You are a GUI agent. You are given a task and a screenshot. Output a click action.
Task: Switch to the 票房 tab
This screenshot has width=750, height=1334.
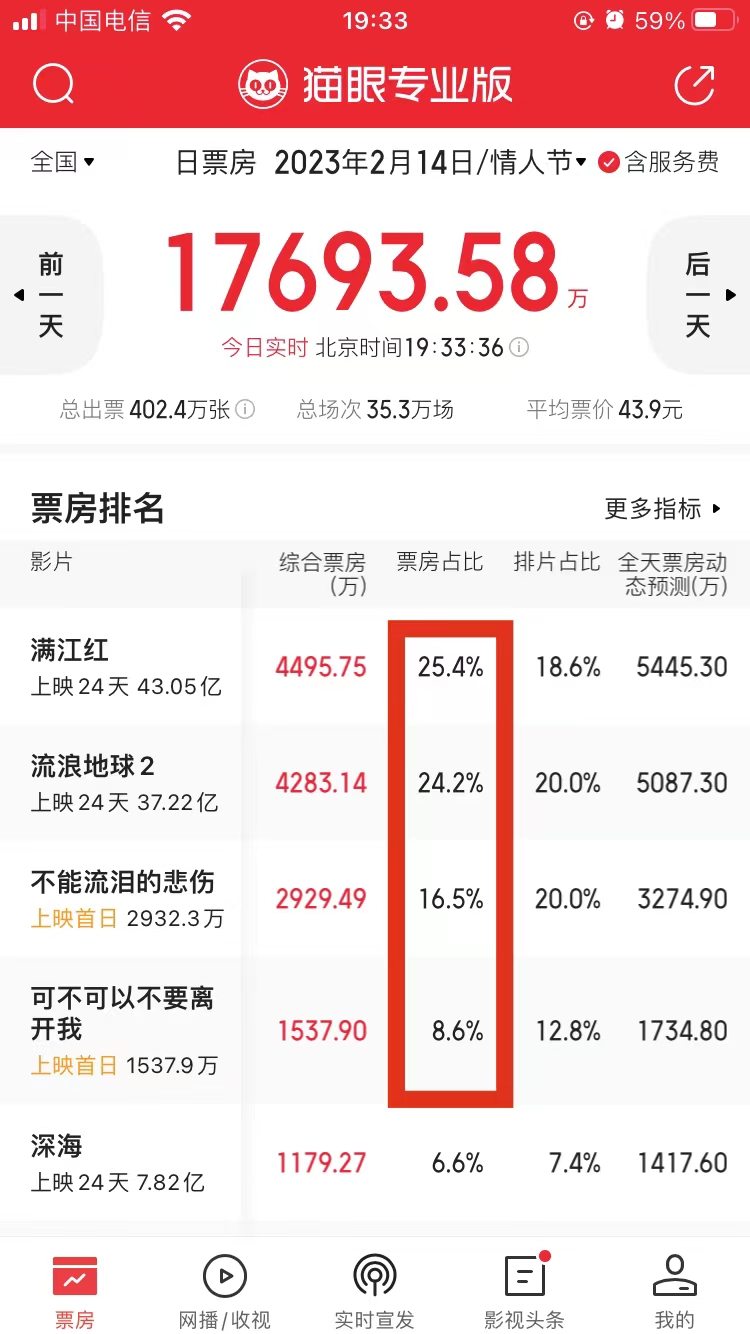[x=75, y=1292]
